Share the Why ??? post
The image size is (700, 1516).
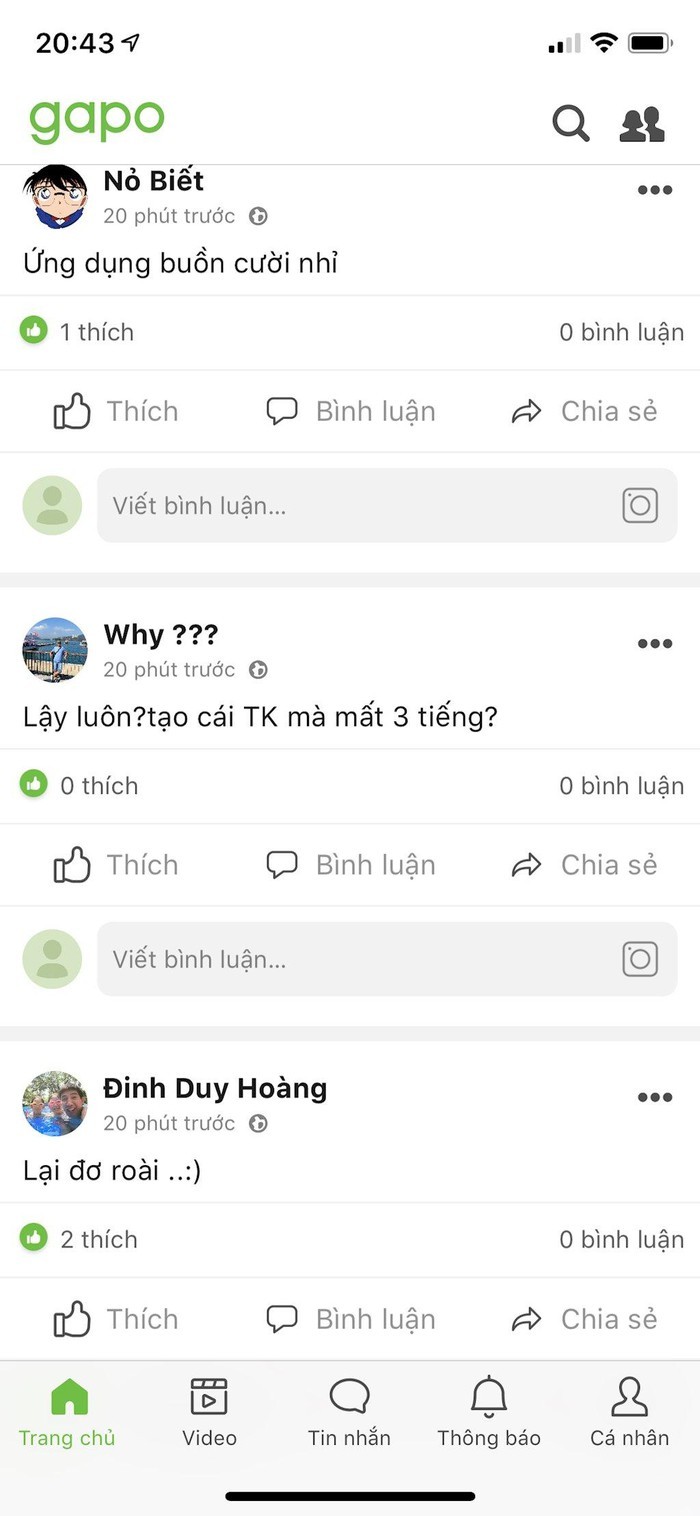click(x=584, y=865)
